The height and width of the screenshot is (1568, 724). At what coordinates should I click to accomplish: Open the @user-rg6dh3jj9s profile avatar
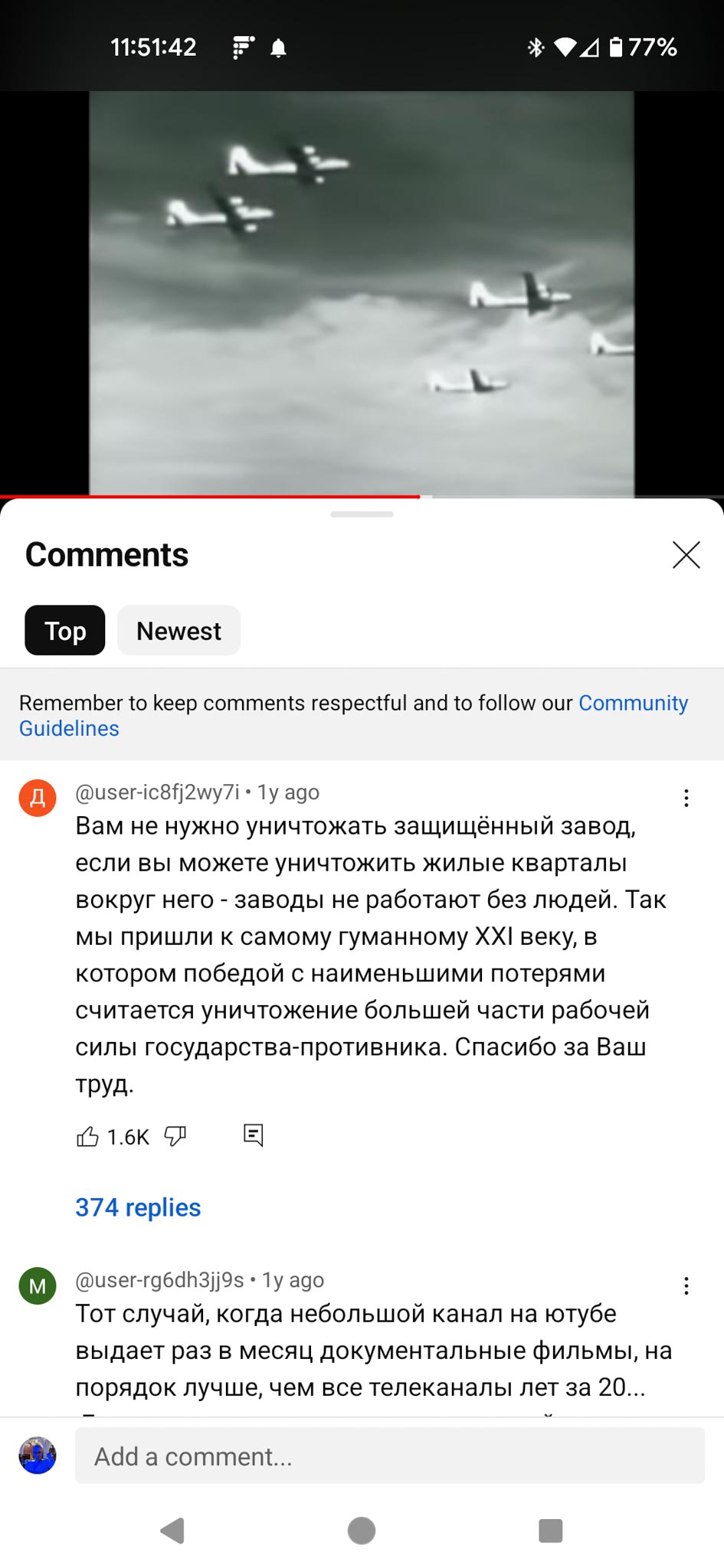(38, 1286)
